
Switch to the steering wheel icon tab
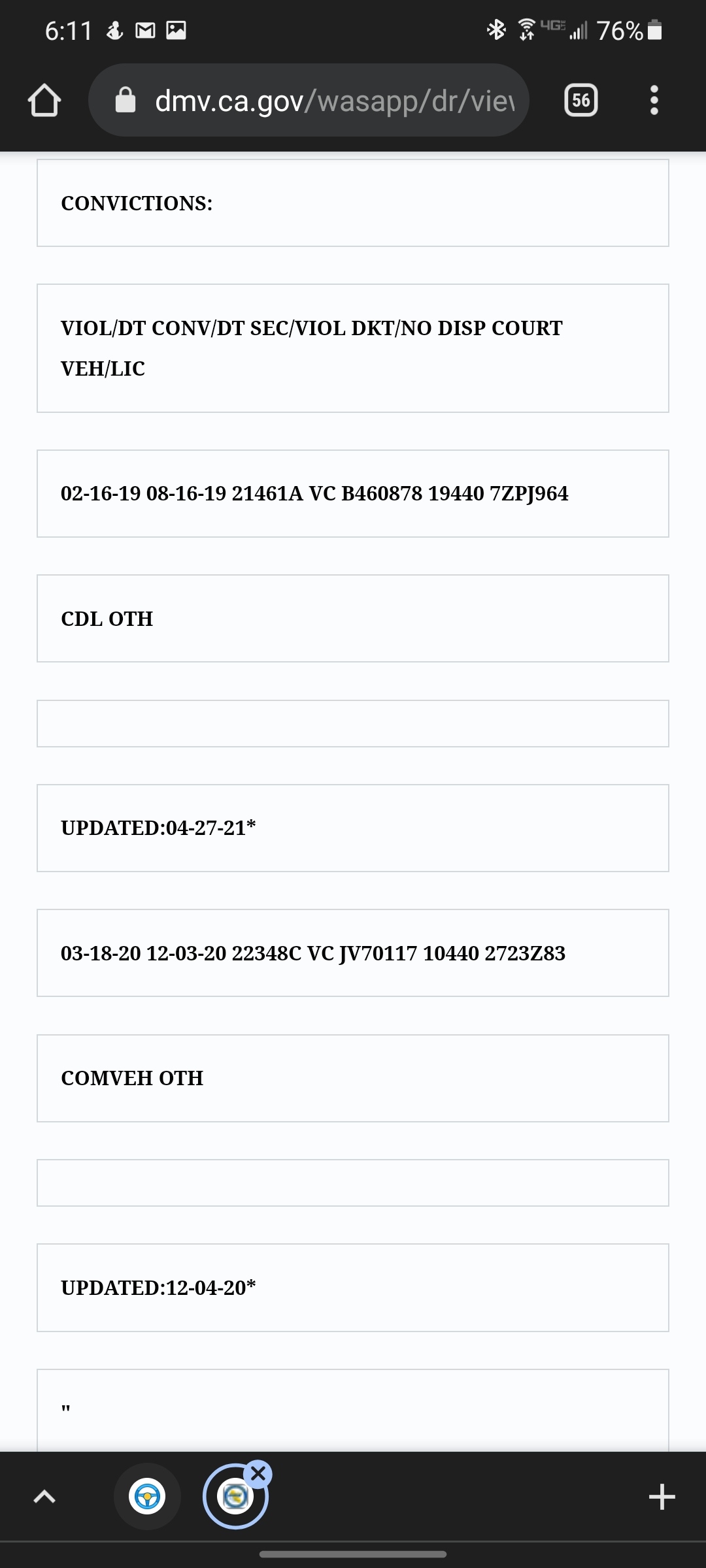coord(147,1496)
